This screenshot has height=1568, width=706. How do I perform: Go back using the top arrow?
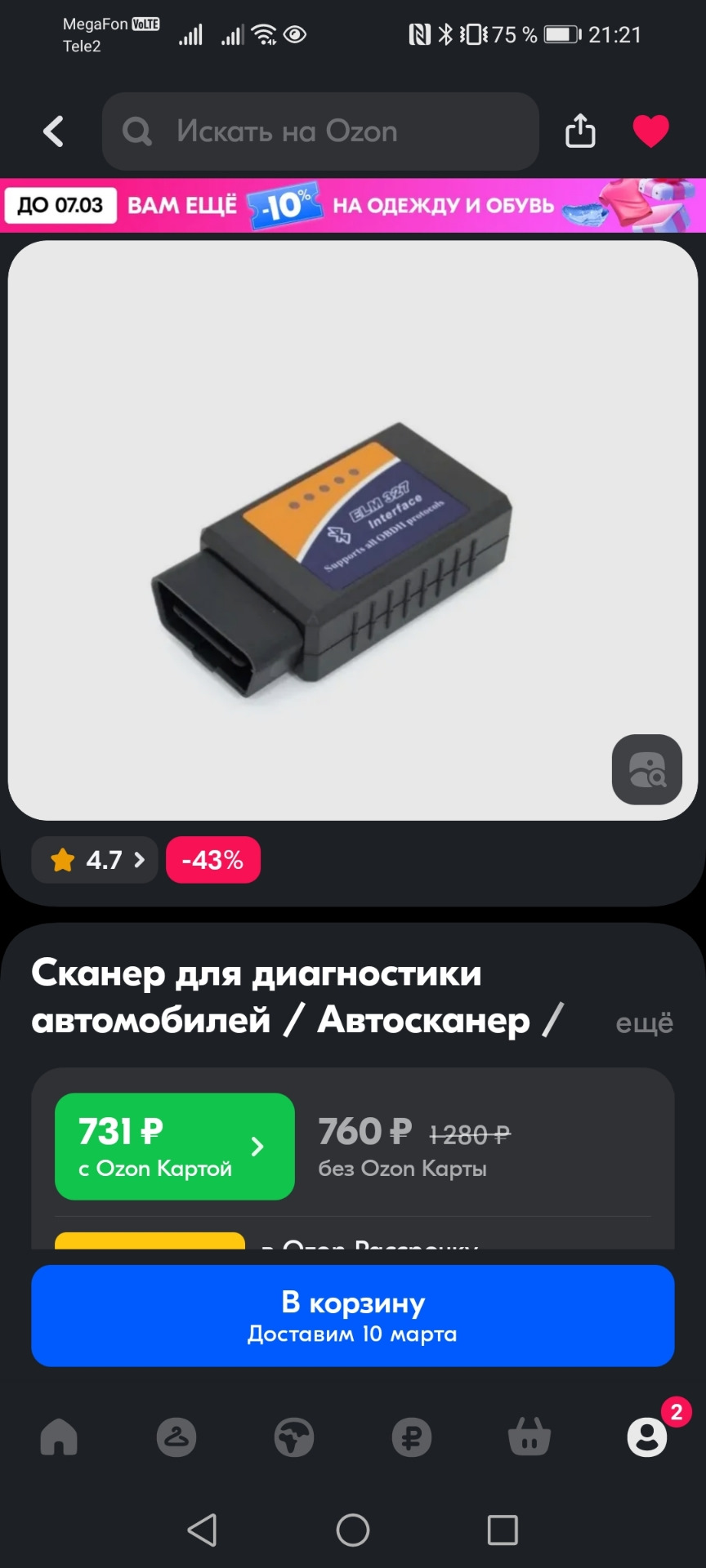[54, 131]
